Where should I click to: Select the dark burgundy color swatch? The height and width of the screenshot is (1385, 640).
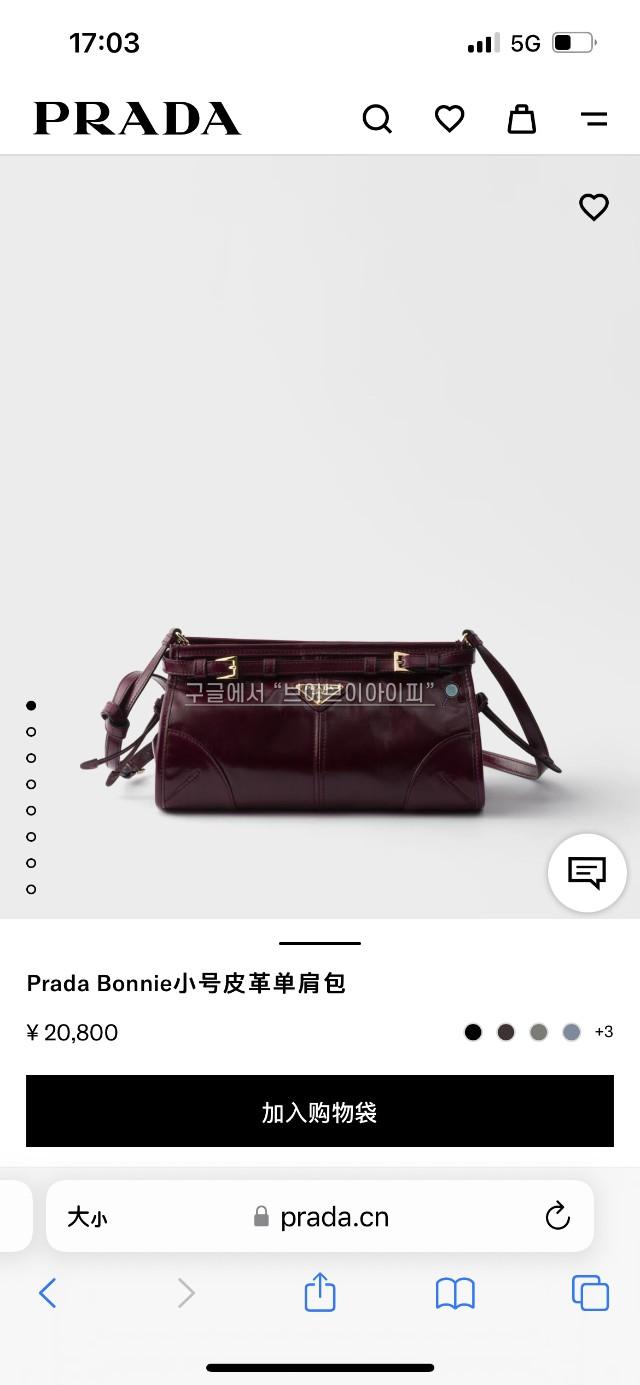(x=506, y=1032)
